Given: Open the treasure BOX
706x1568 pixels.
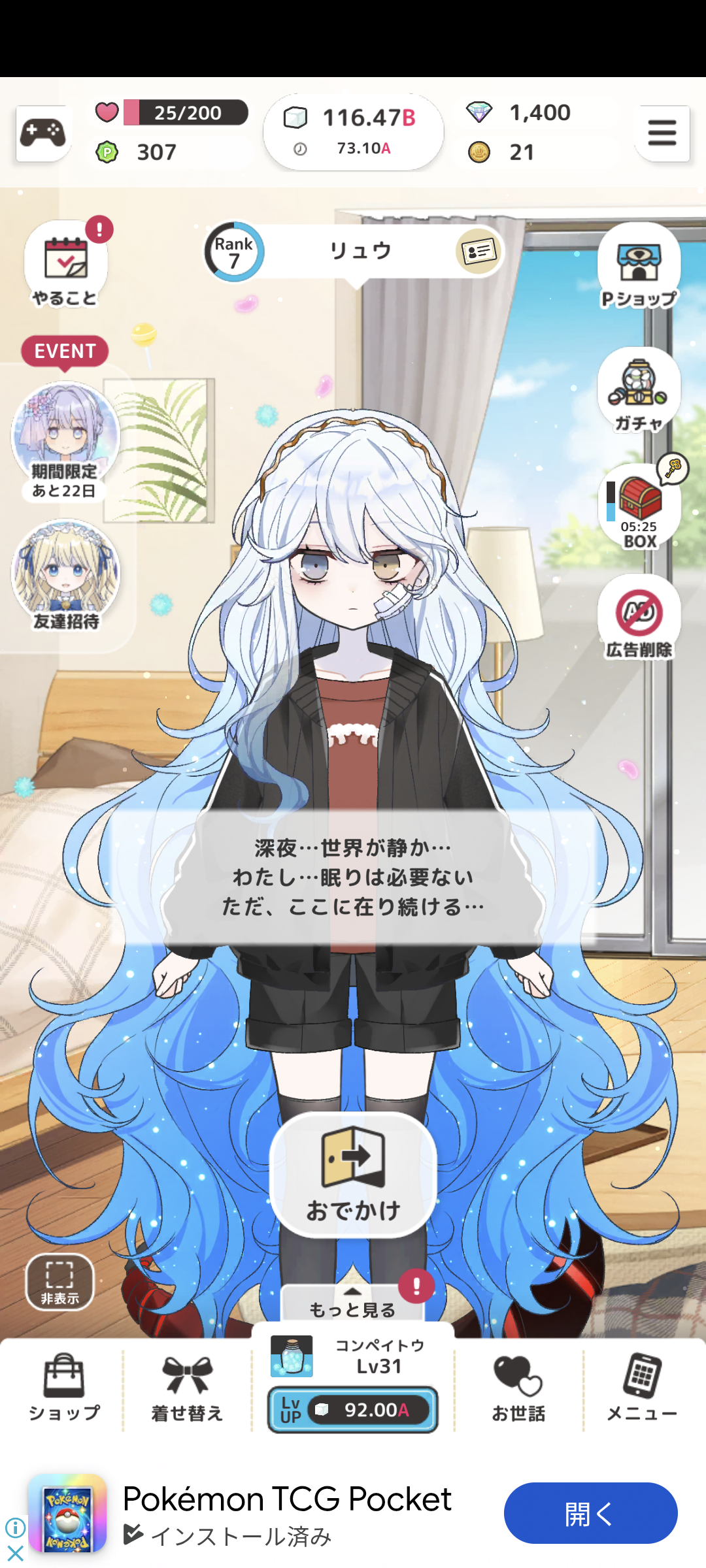Looking at the screenshot, I should (639, 506).
